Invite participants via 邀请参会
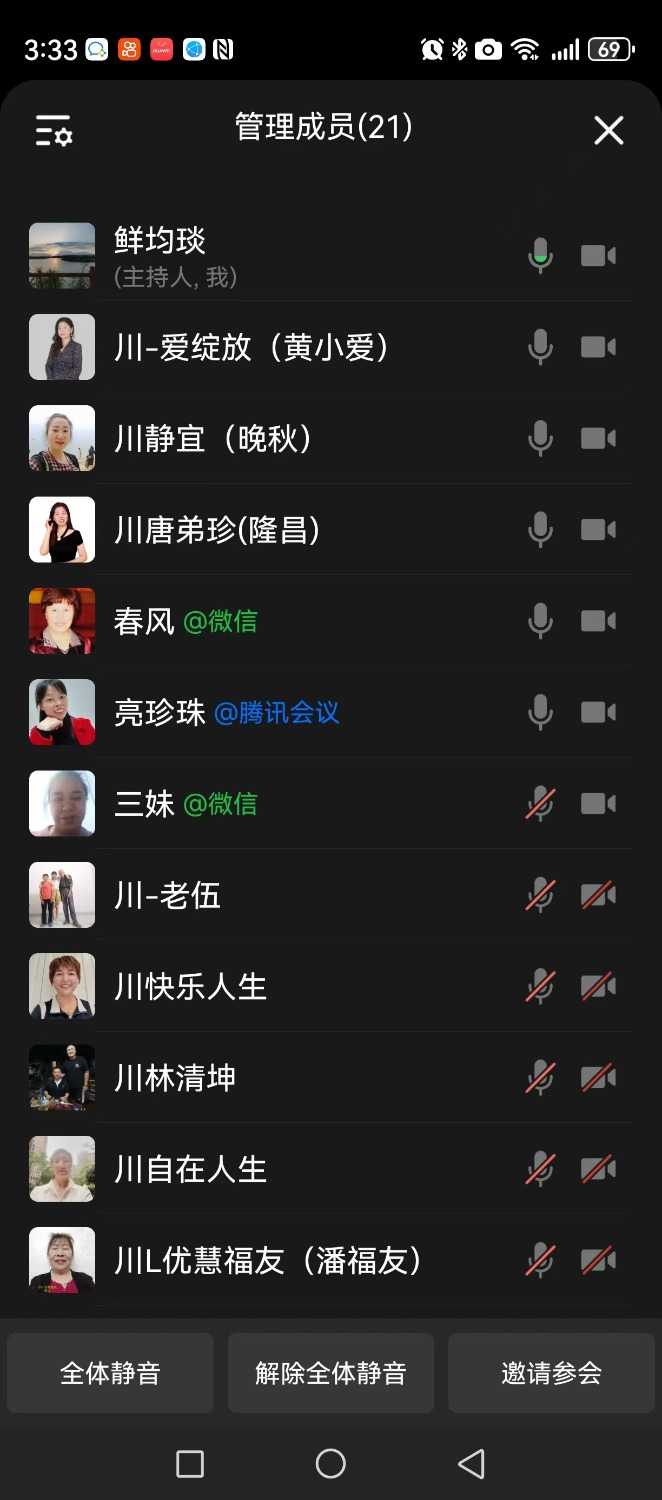 pos(551,1373)
